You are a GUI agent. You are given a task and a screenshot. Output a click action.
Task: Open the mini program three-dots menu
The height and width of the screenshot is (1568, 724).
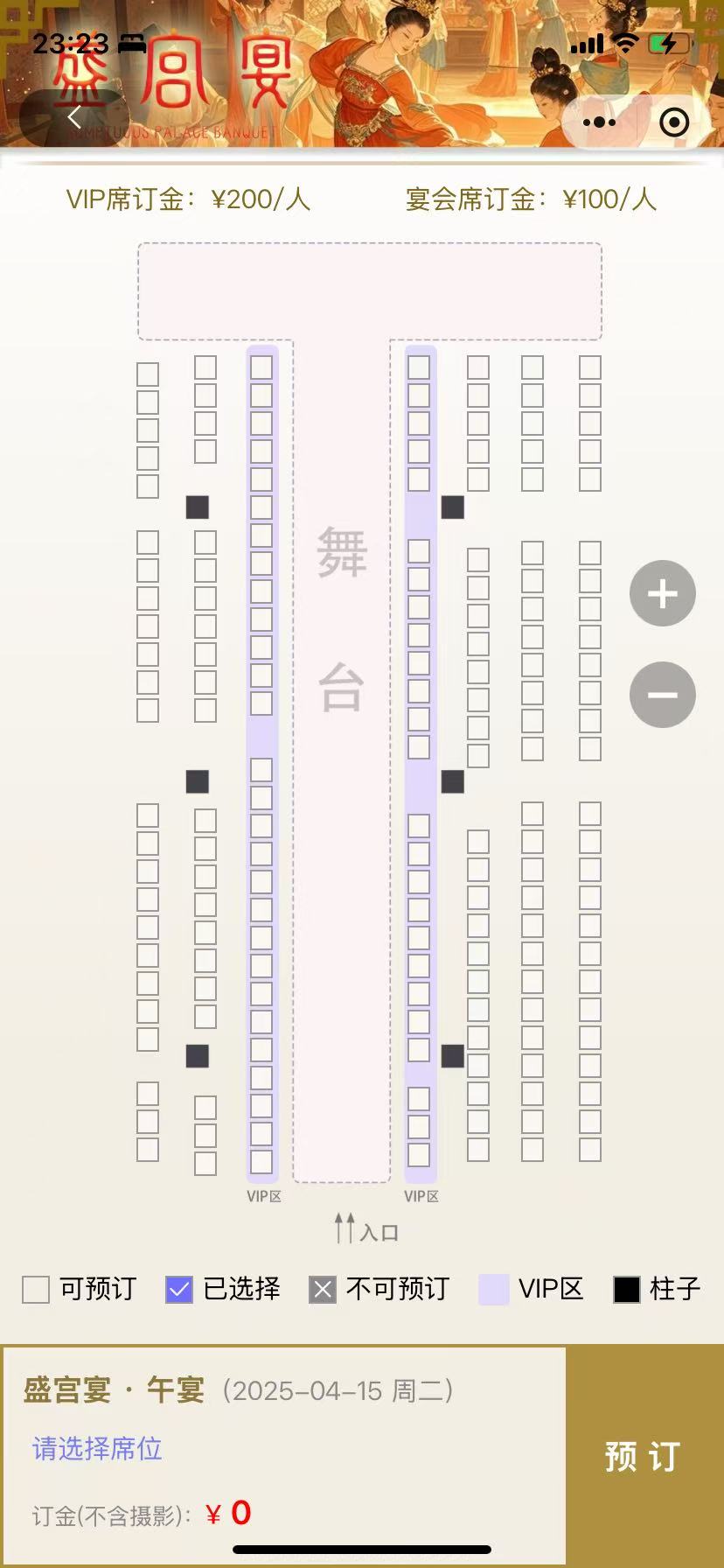click(599, 122)
